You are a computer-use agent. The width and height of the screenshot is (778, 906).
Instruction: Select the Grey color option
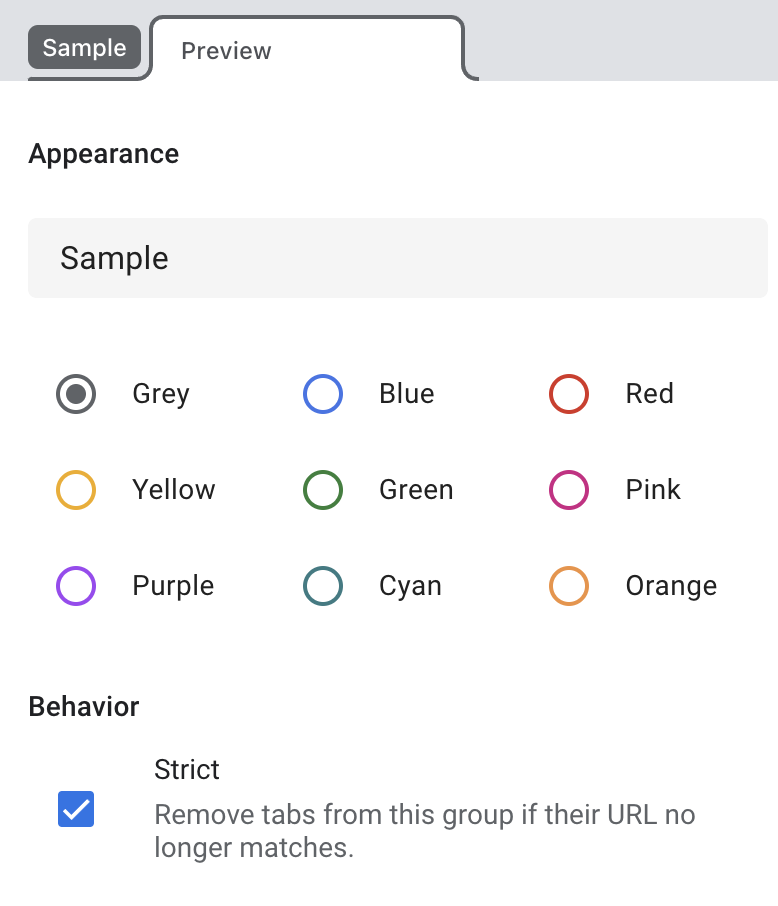pyautogui.click(x=76, y=394)
